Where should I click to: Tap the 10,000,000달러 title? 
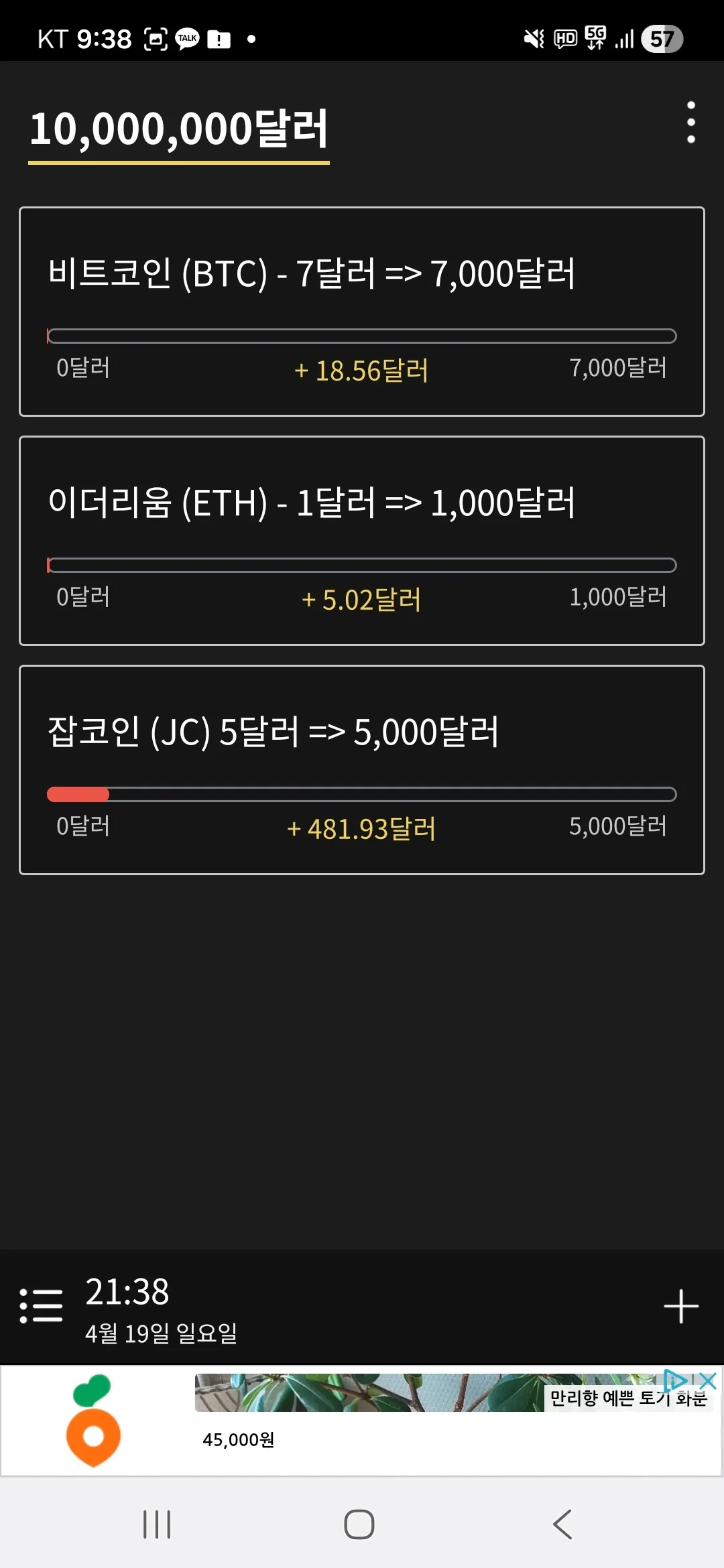click(179, 129)
